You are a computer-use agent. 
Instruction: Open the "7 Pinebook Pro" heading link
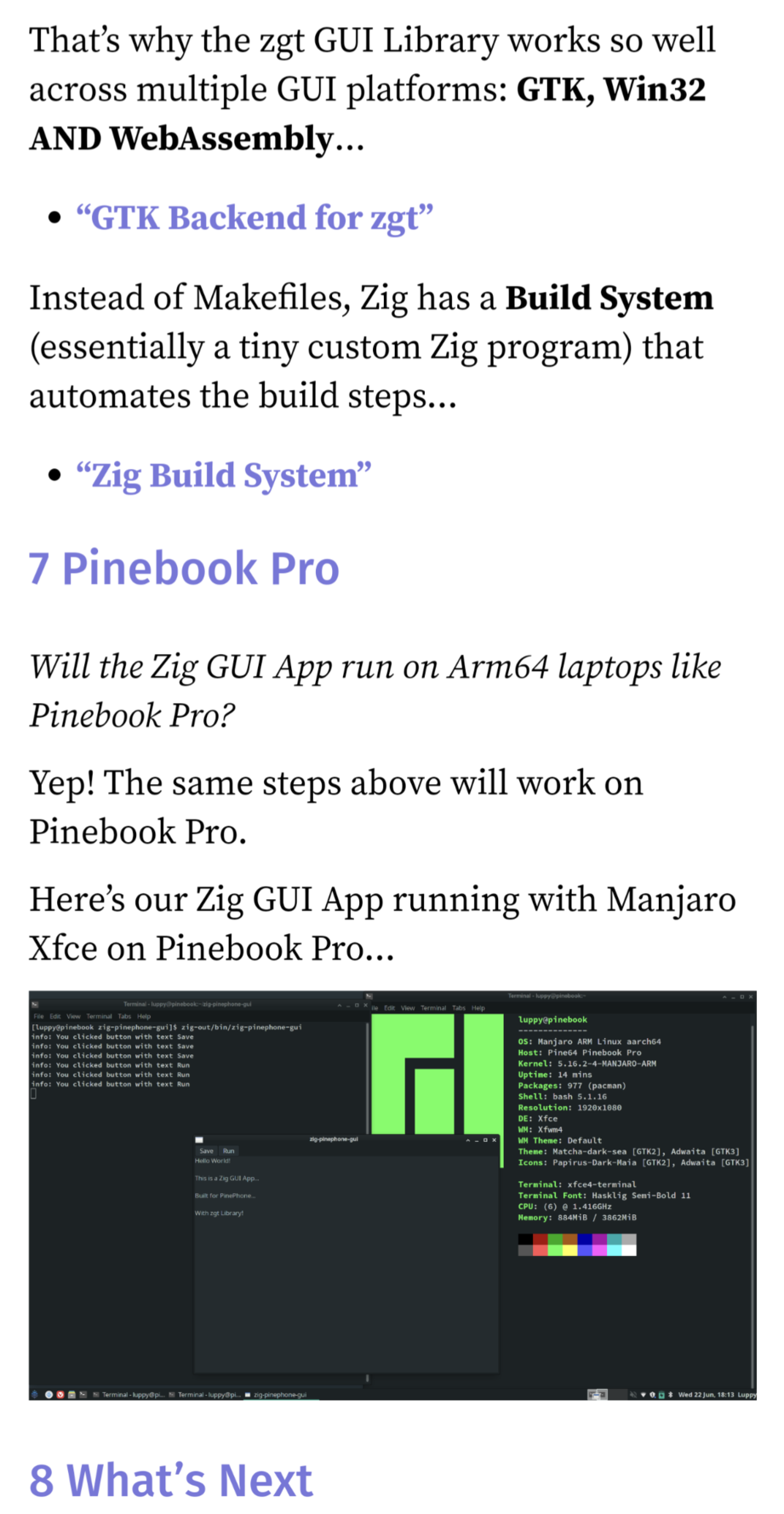click(x=184, y=568)
